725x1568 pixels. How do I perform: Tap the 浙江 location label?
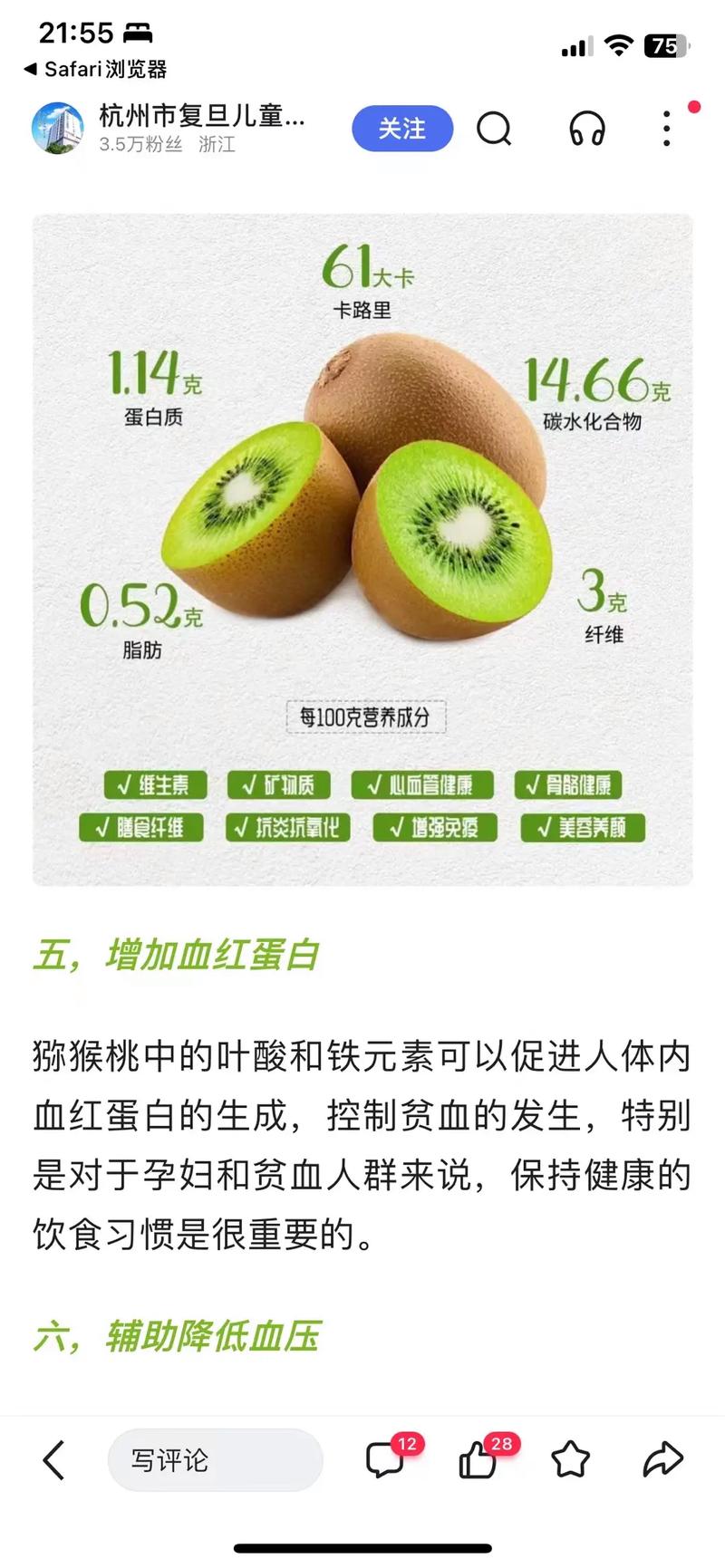tap(217, 144)
